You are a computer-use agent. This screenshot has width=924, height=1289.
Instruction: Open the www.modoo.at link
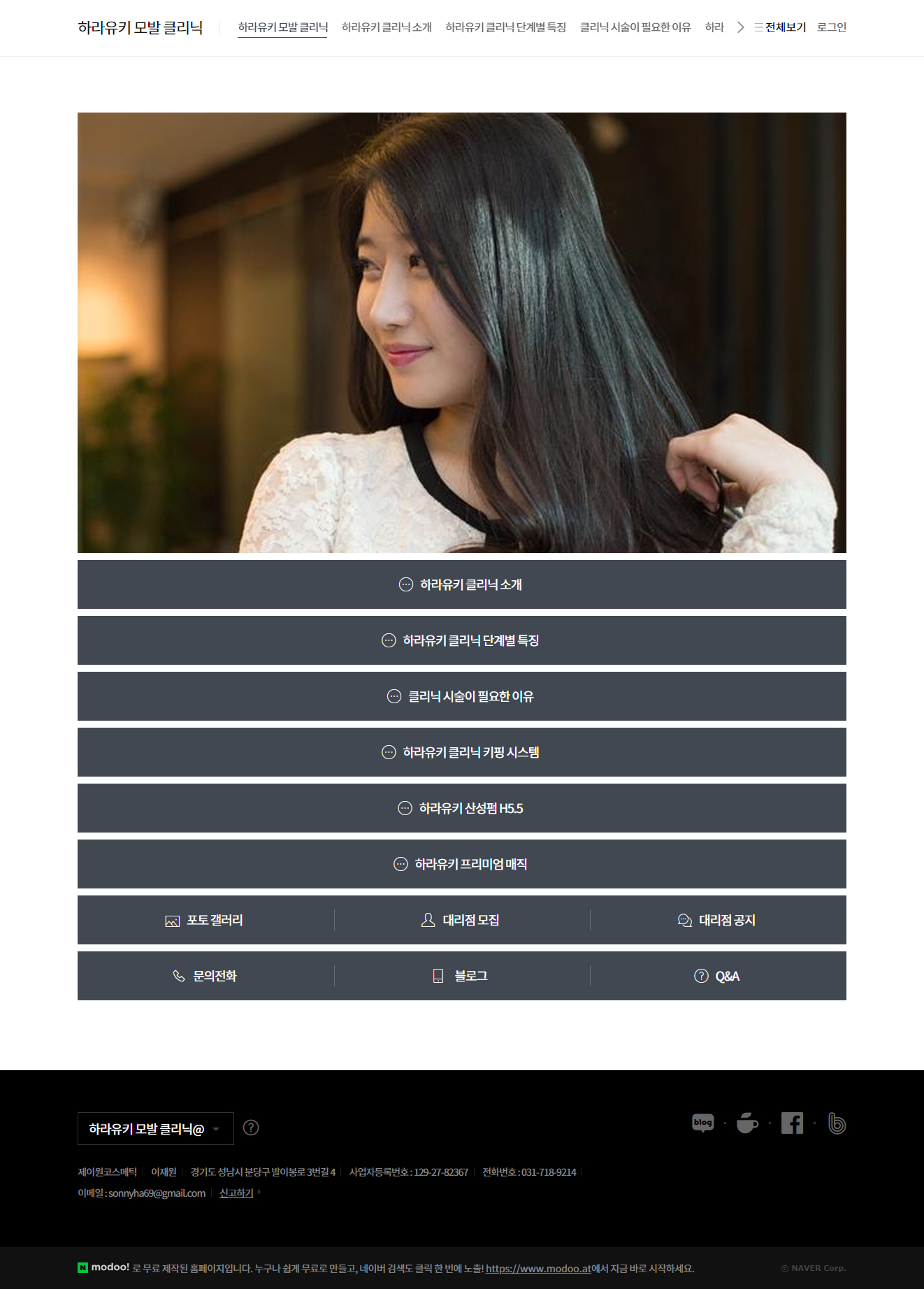tap(538, 1268)
